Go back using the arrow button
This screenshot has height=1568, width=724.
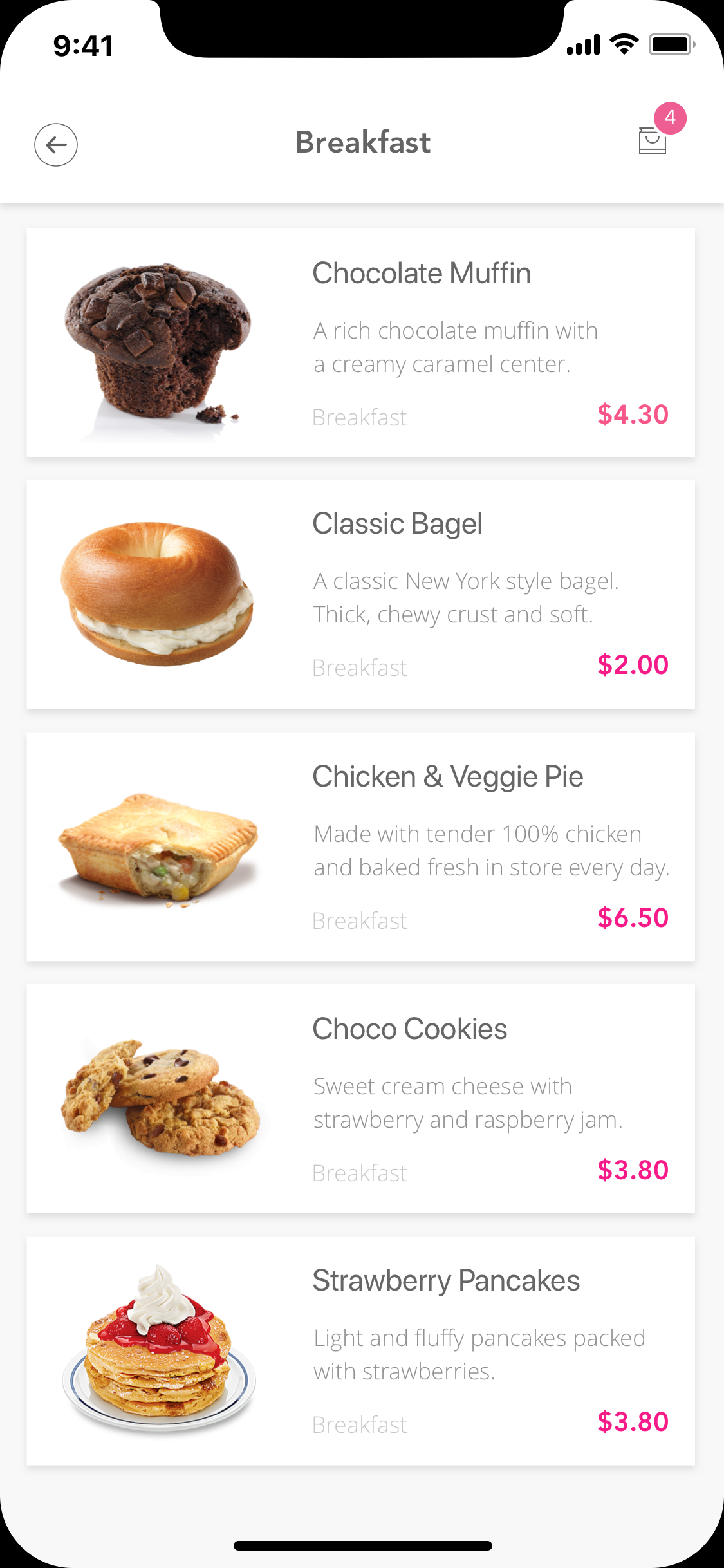56,145
